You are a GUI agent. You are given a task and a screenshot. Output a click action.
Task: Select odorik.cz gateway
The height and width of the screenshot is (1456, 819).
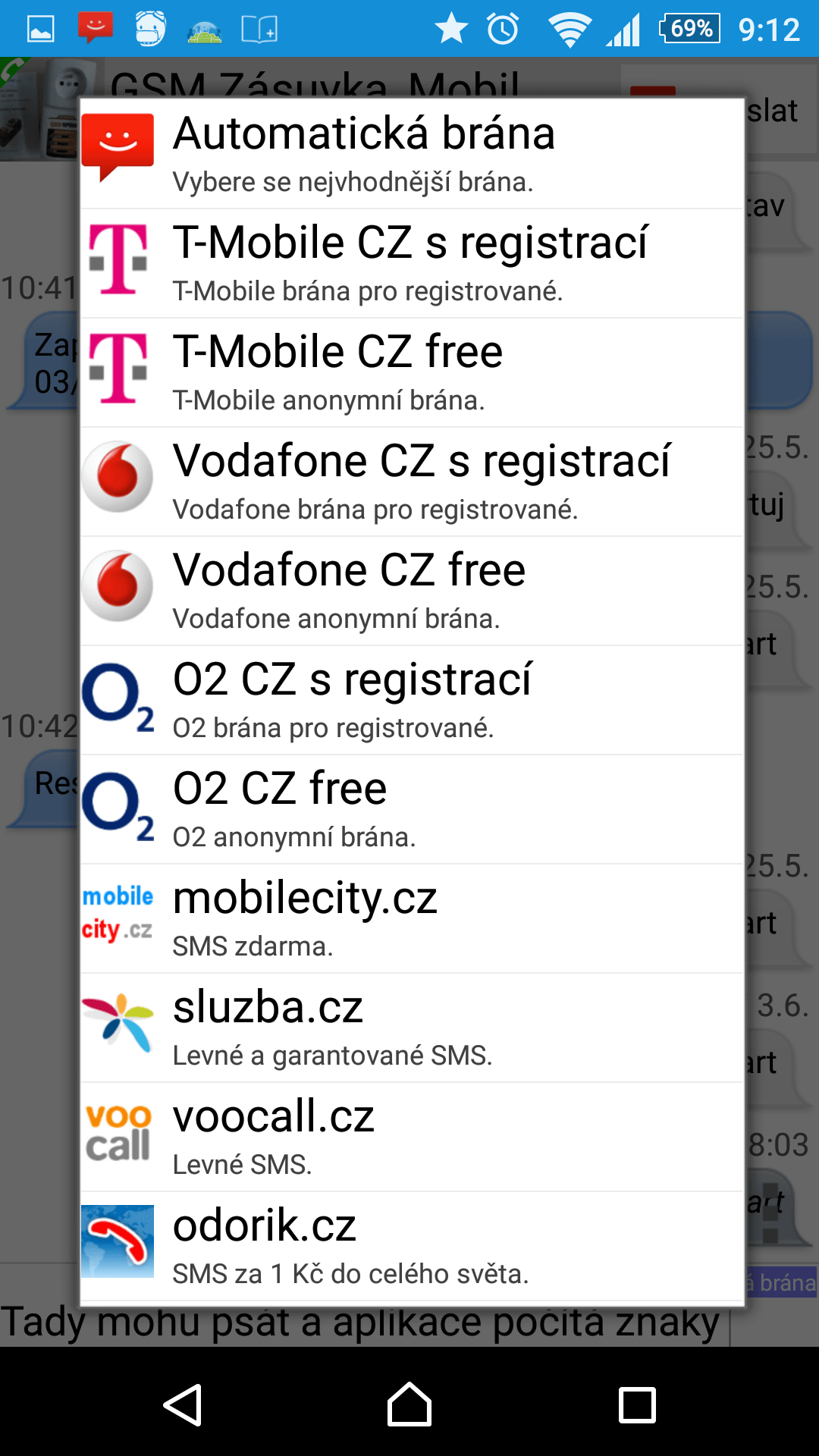(412, 1246)
